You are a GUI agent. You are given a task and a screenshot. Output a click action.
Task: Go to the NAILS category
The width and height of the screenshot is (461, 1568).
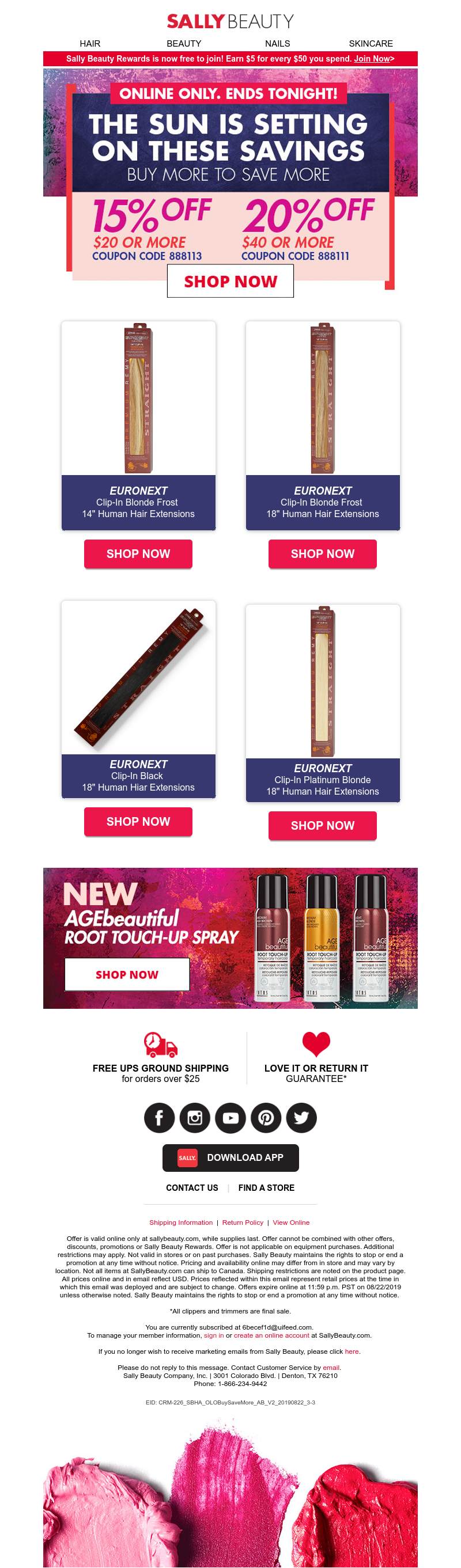tap(277, 43)
